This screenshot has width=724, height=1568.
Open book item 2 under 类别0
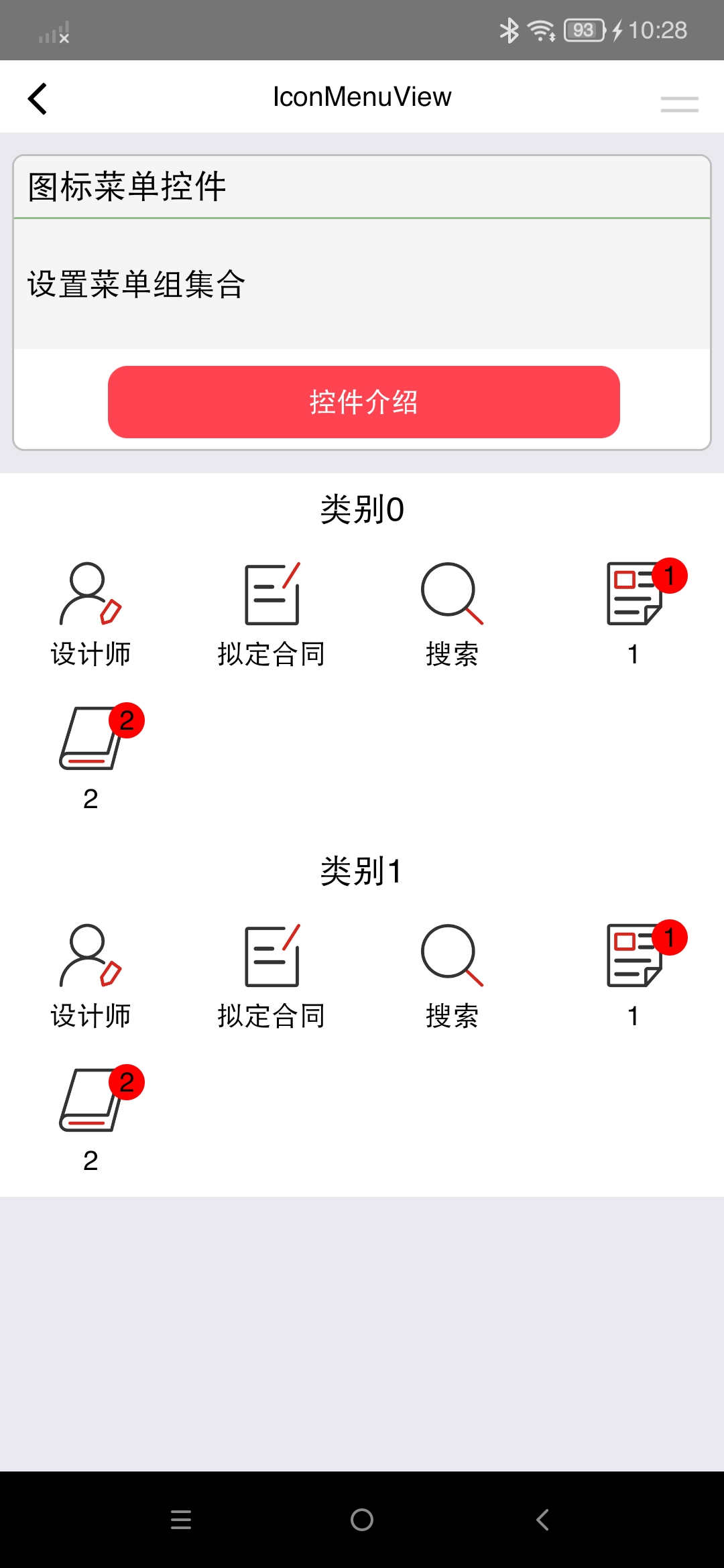coord(90,757)
